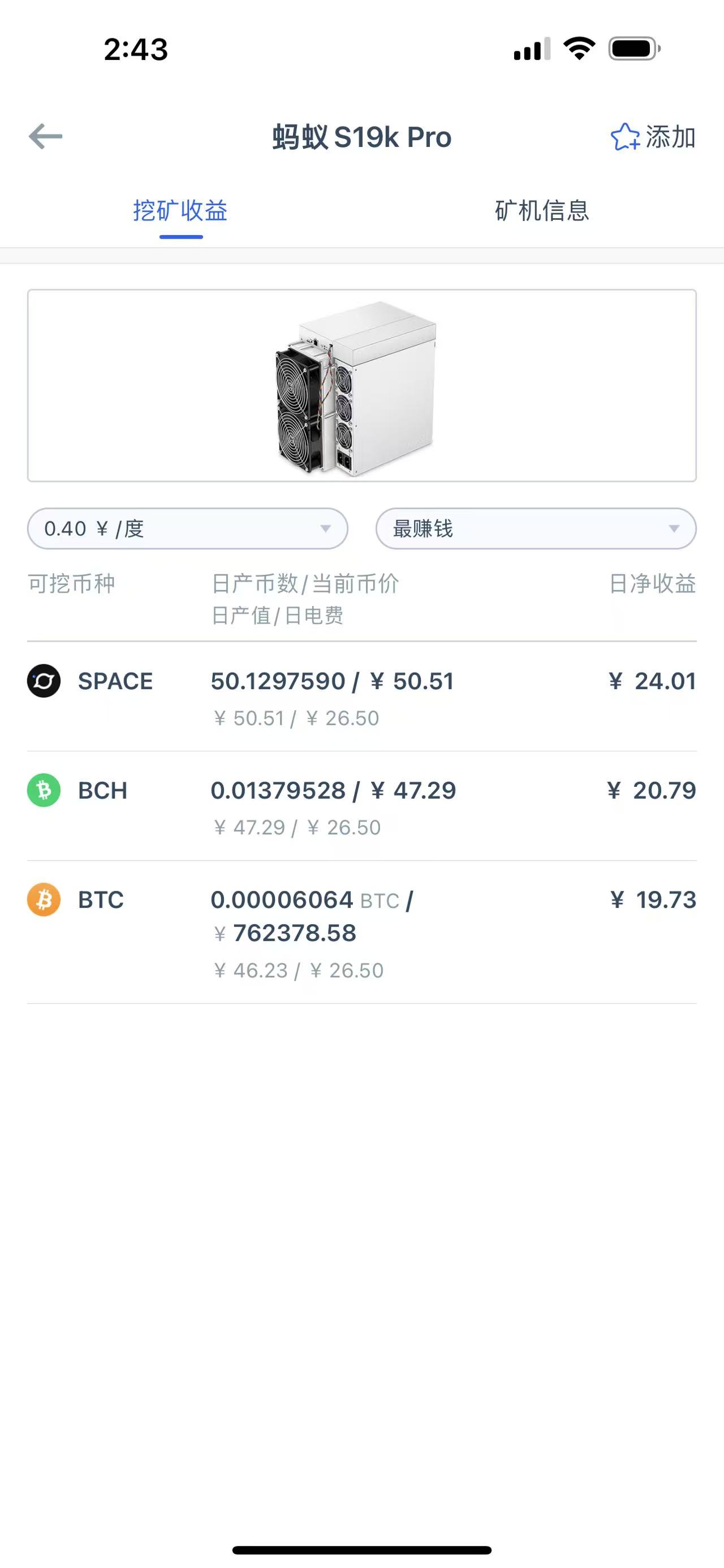This screenshot has height=1568, width=724.
Task: Expand the 最赚钱 sorting dropdown
Action: (x=536, y=529)
